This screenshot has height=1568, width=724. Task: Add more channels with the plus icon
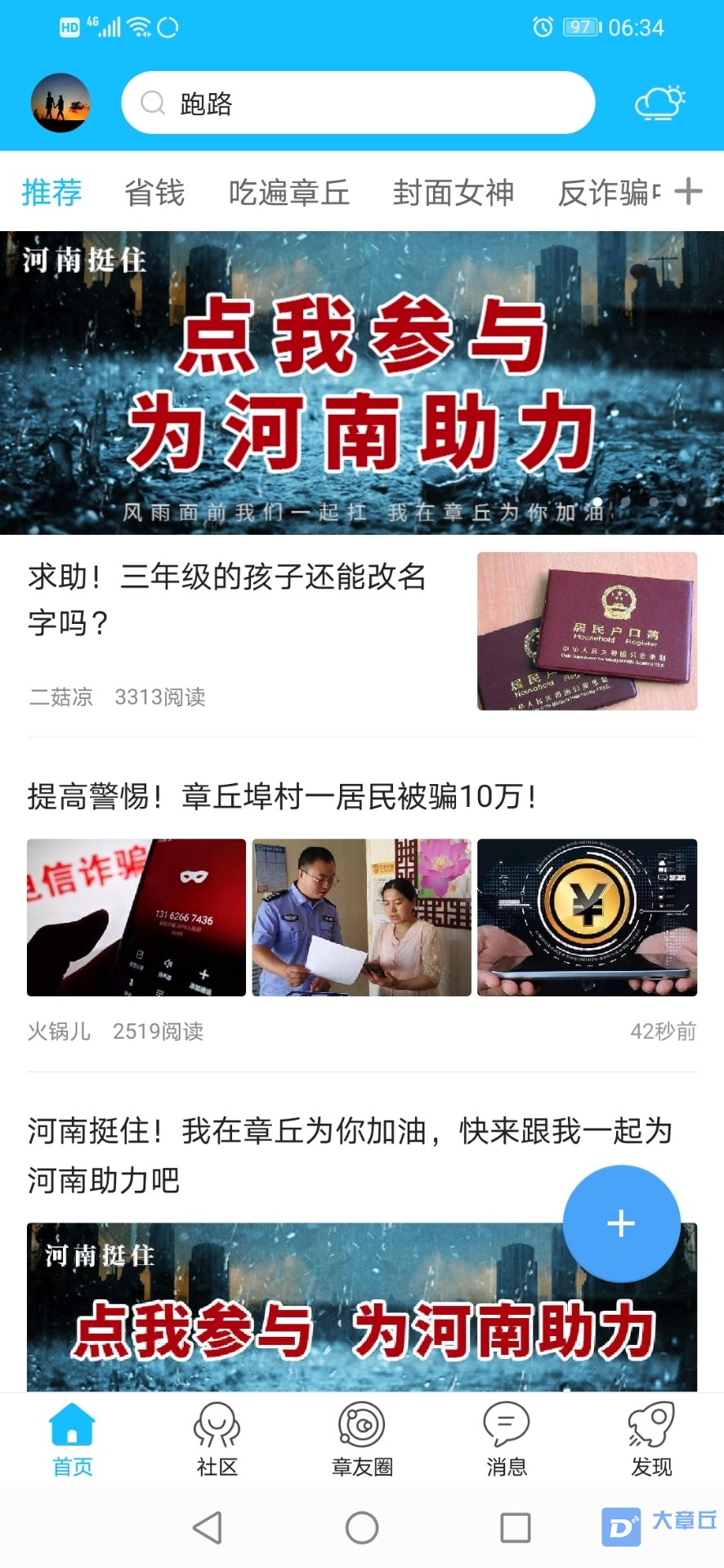(689, 192)
